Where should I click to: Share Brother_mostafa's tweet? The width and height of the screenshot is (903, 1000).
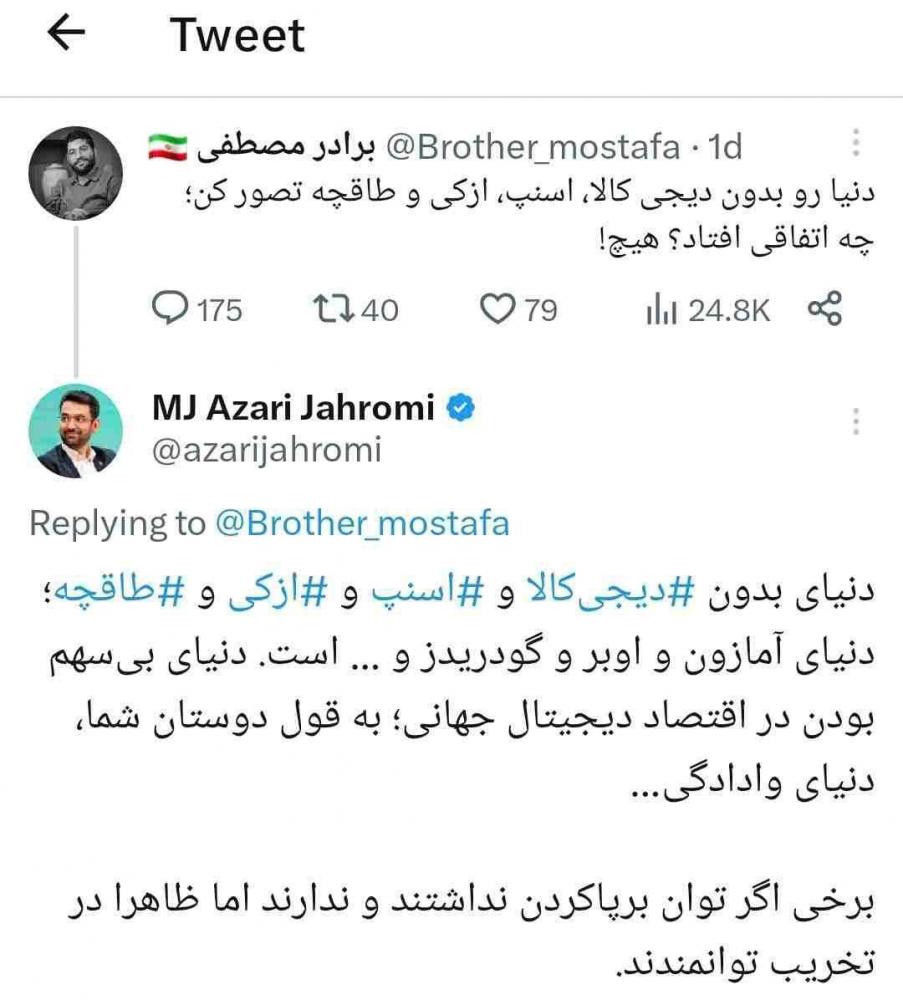tap(824, 310)
